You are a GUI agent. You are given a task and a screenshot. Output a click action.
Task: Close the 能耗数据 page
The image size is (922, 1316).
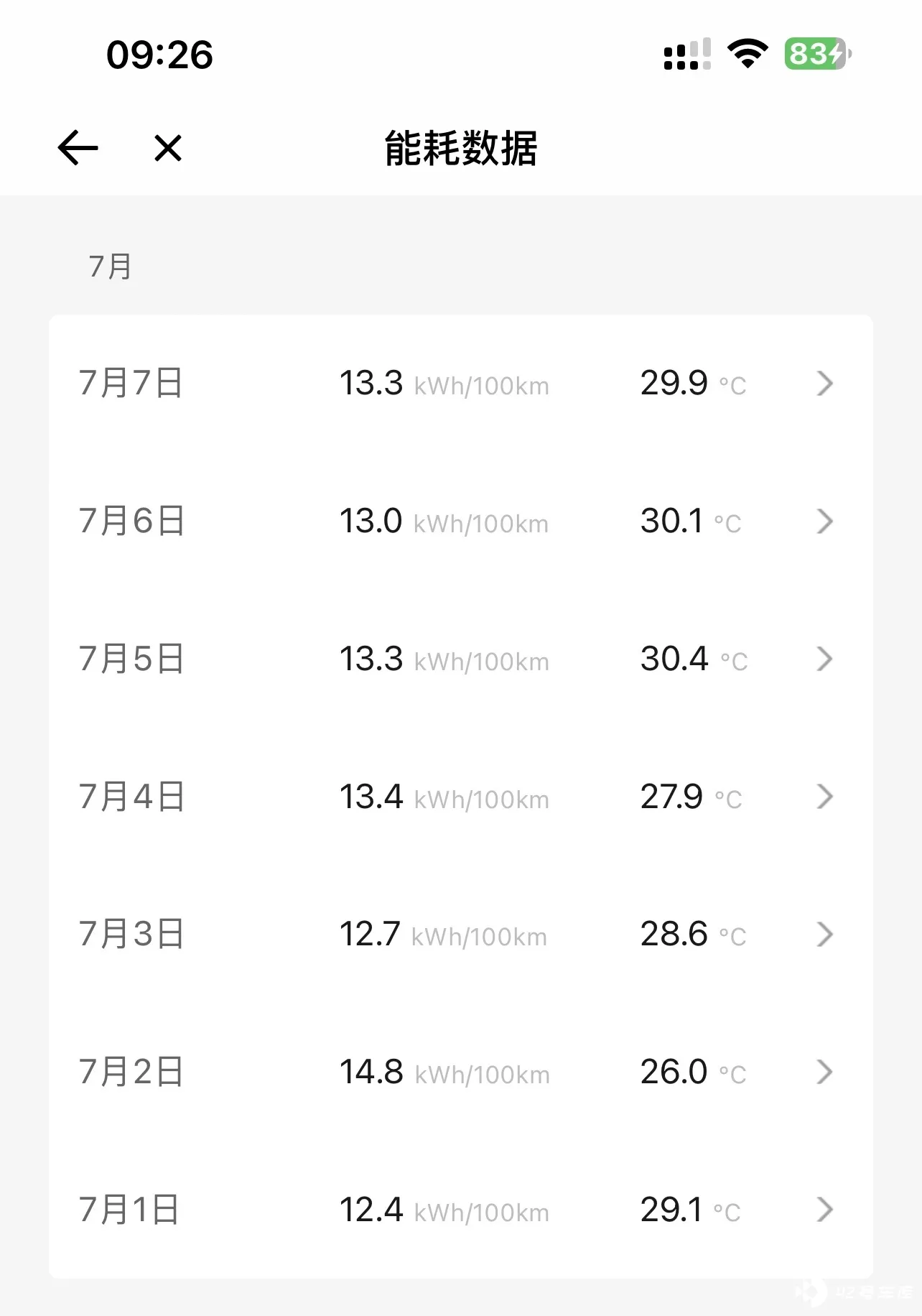(168, 149)
